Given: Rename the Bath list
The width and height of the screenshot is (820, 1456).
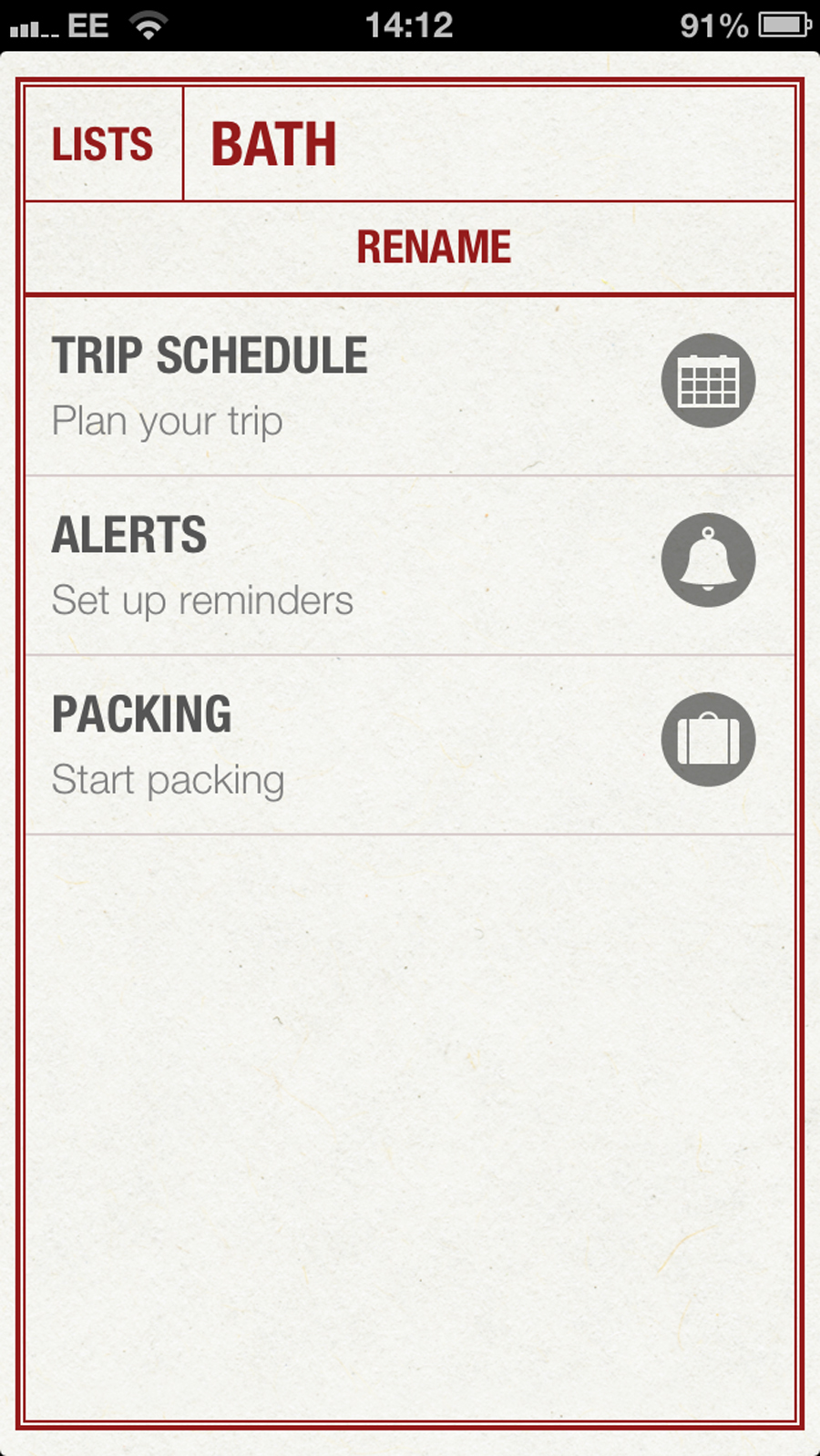Looking at the screenshot, I should click(x=433, y=247).
